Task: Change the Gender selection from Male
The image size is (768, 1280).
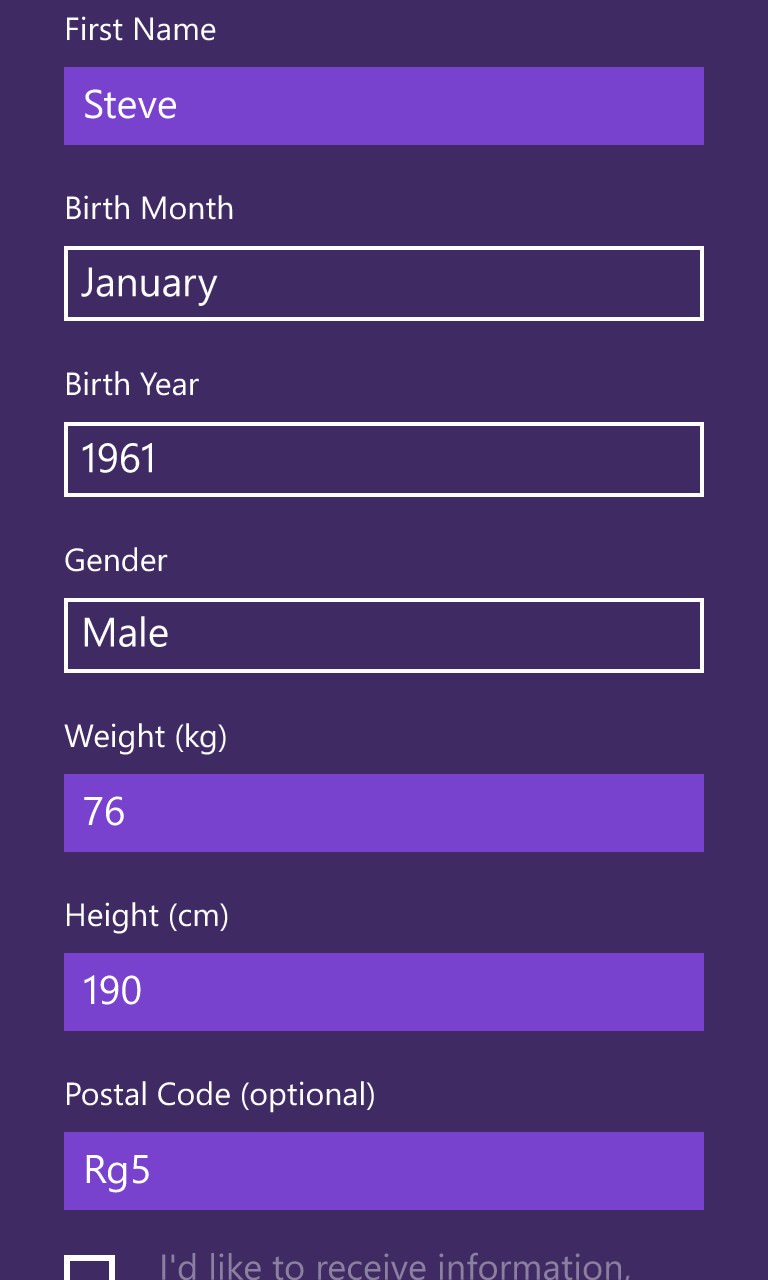Action: pyautogui.click(x=384, y=636)
